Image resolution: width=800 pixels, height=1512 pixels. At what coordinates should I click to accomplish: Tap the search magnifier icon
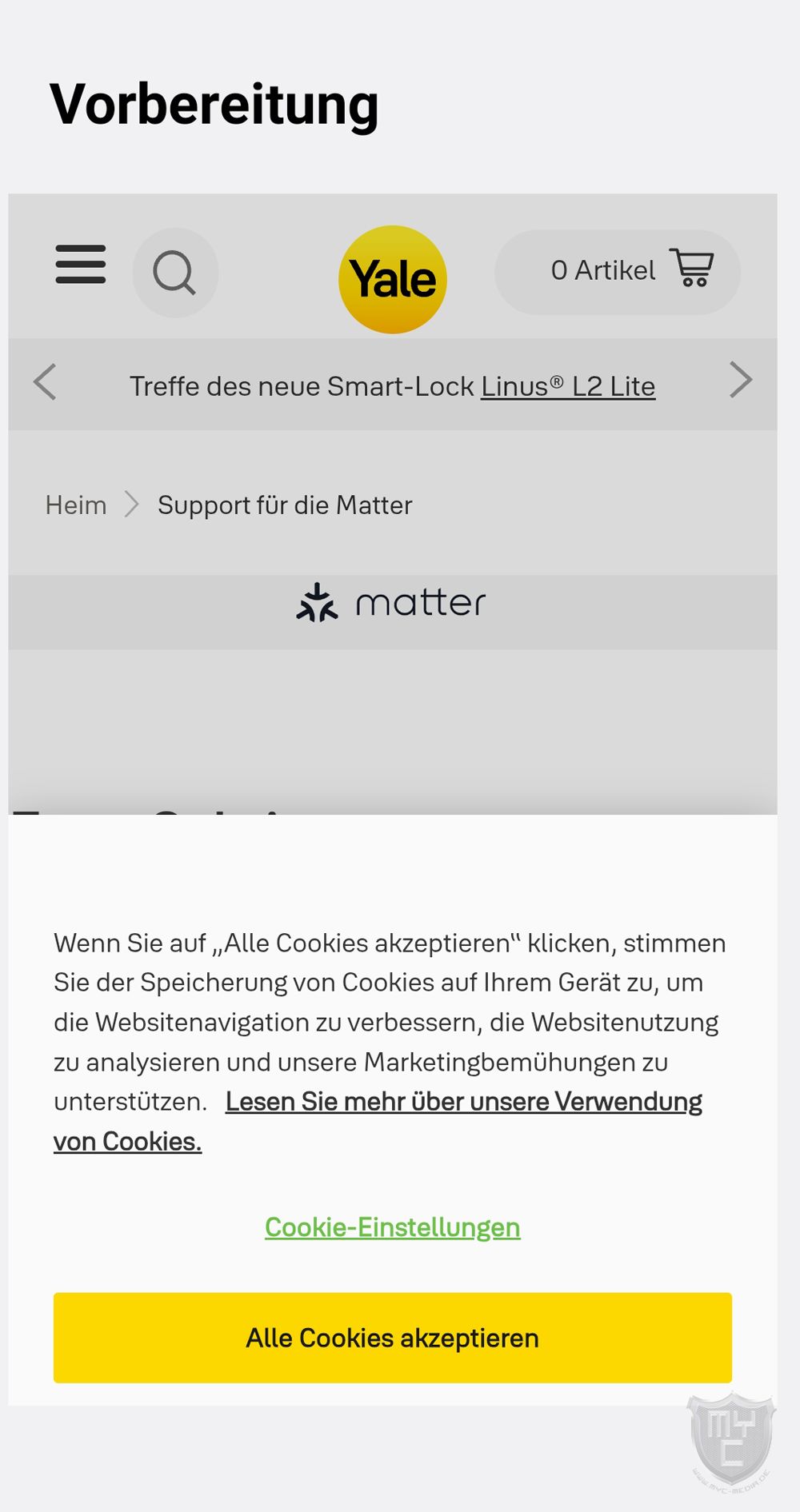(174, 273)
